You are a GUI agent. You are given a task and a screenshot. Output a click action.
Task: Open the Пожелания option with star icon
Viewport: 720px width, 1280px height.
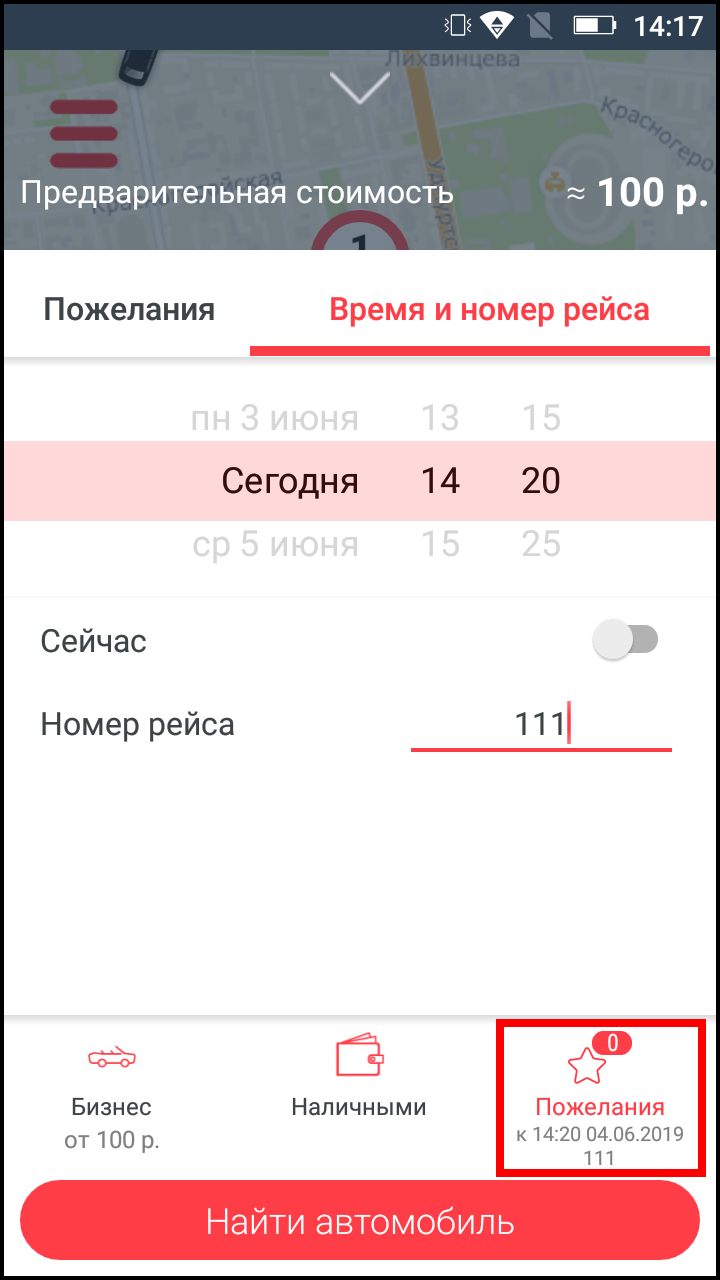tap(600, 1098)
